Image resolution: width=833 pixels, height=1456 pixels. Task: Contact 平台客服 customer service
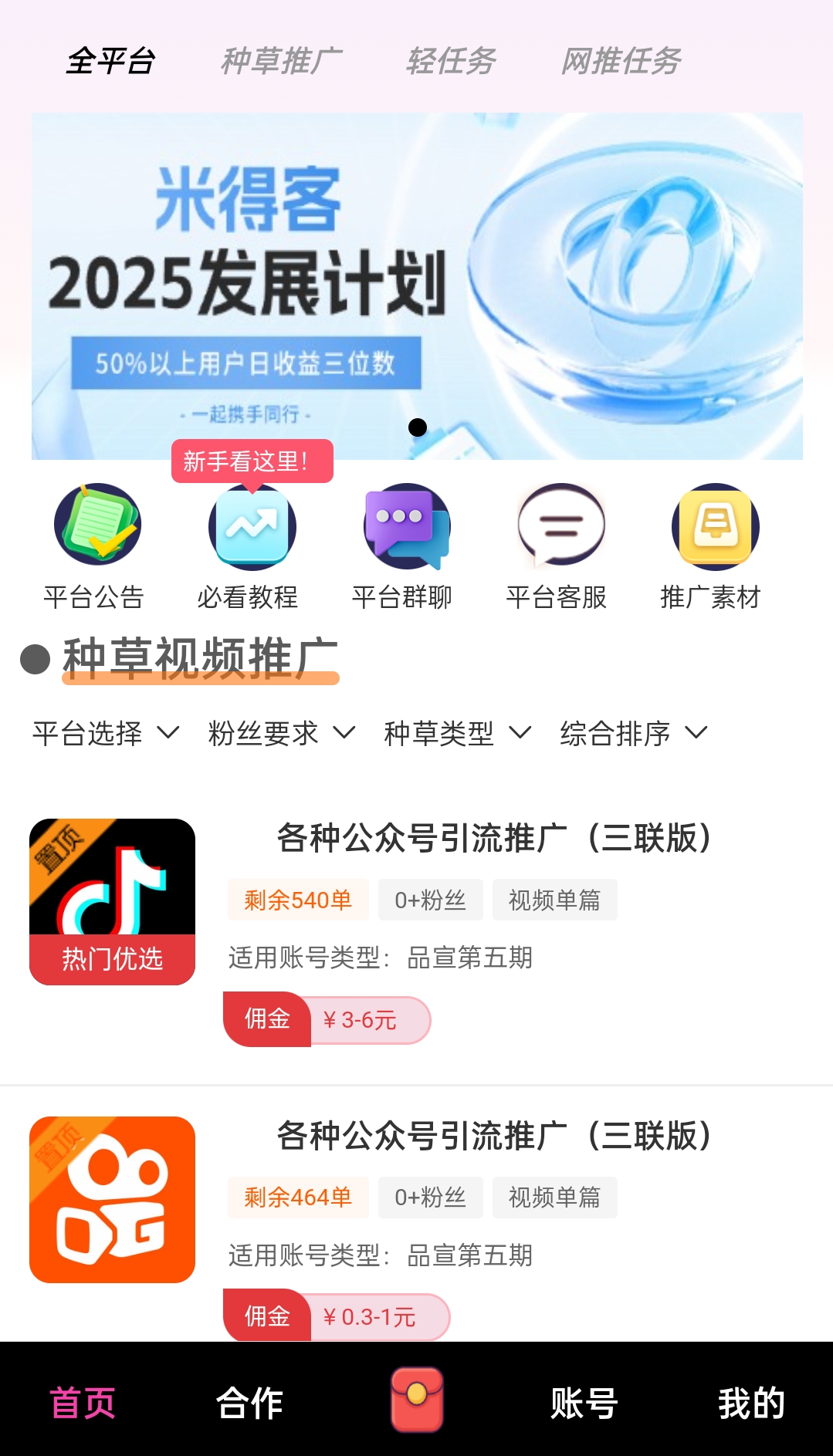point(559,527)
